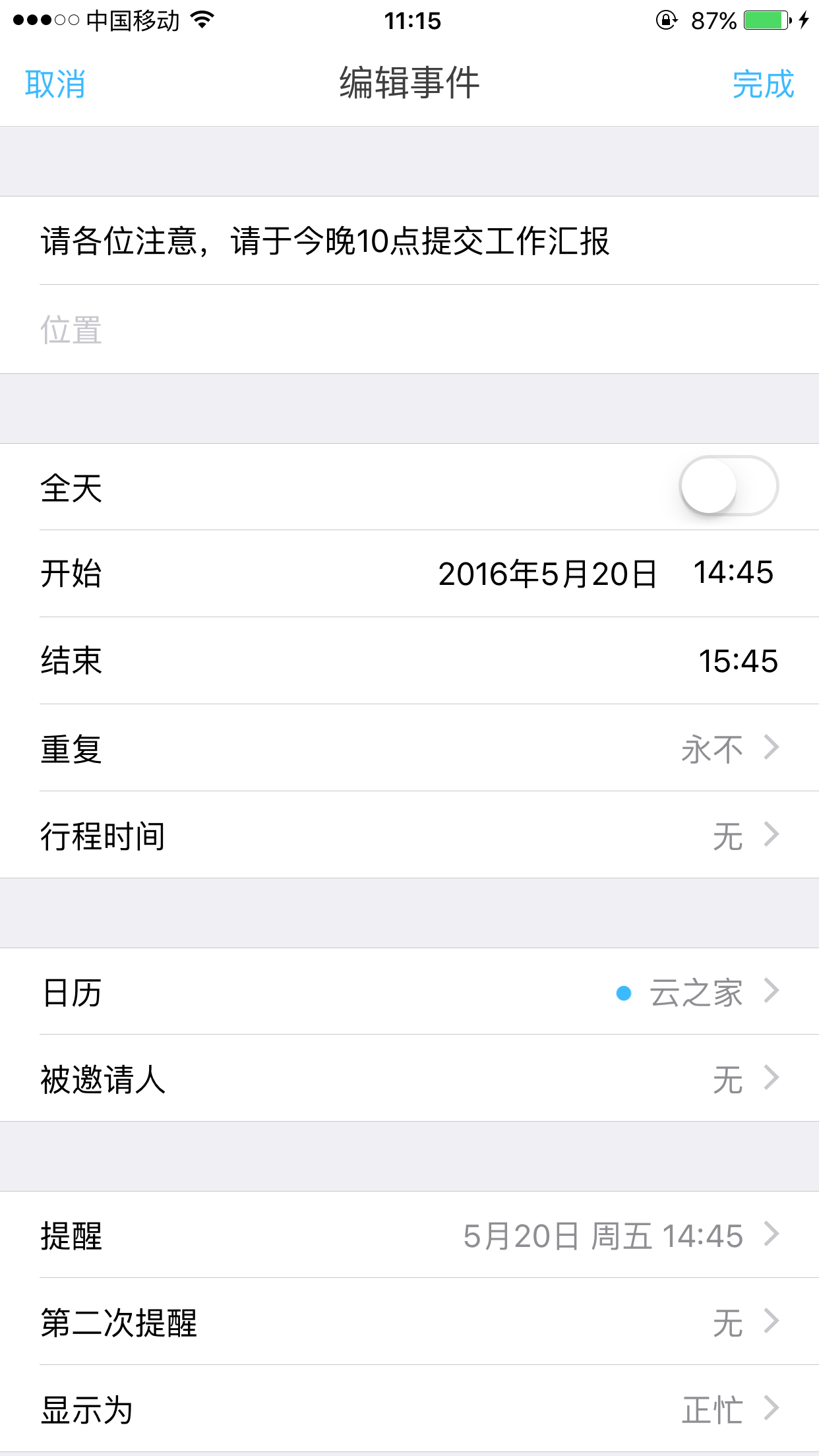Screen dimensions: 819x1456
Task: Select a different calendar under 日历
Action: pyautogui.click(x=409, y=992)
